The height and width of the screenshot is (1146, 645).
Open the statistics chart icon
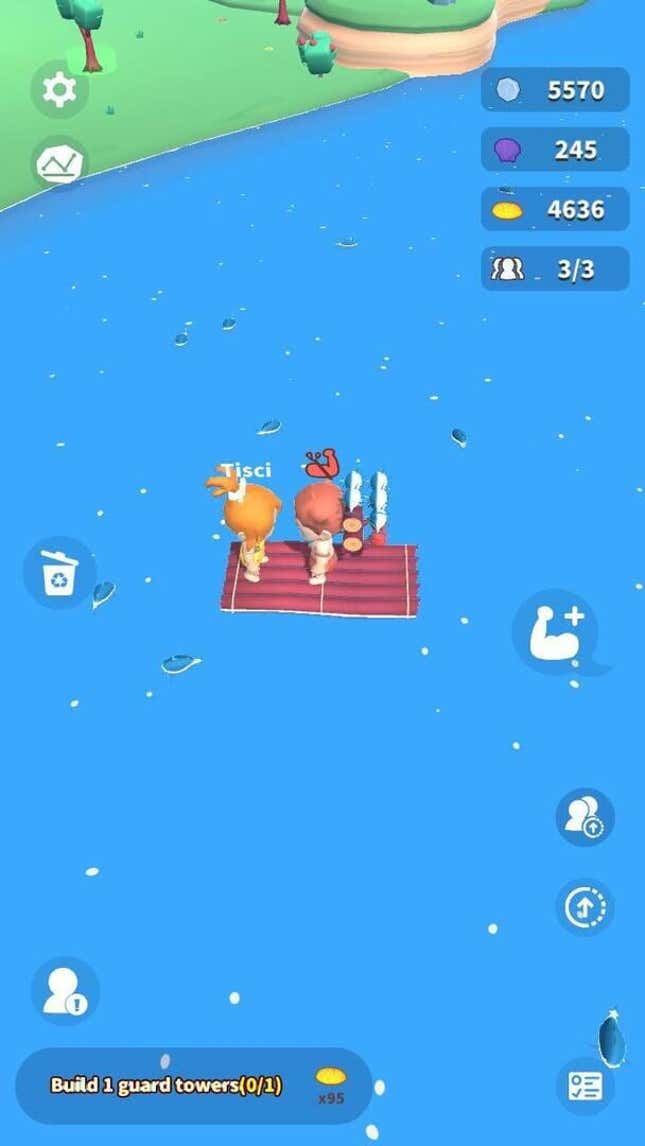(59, 163)
